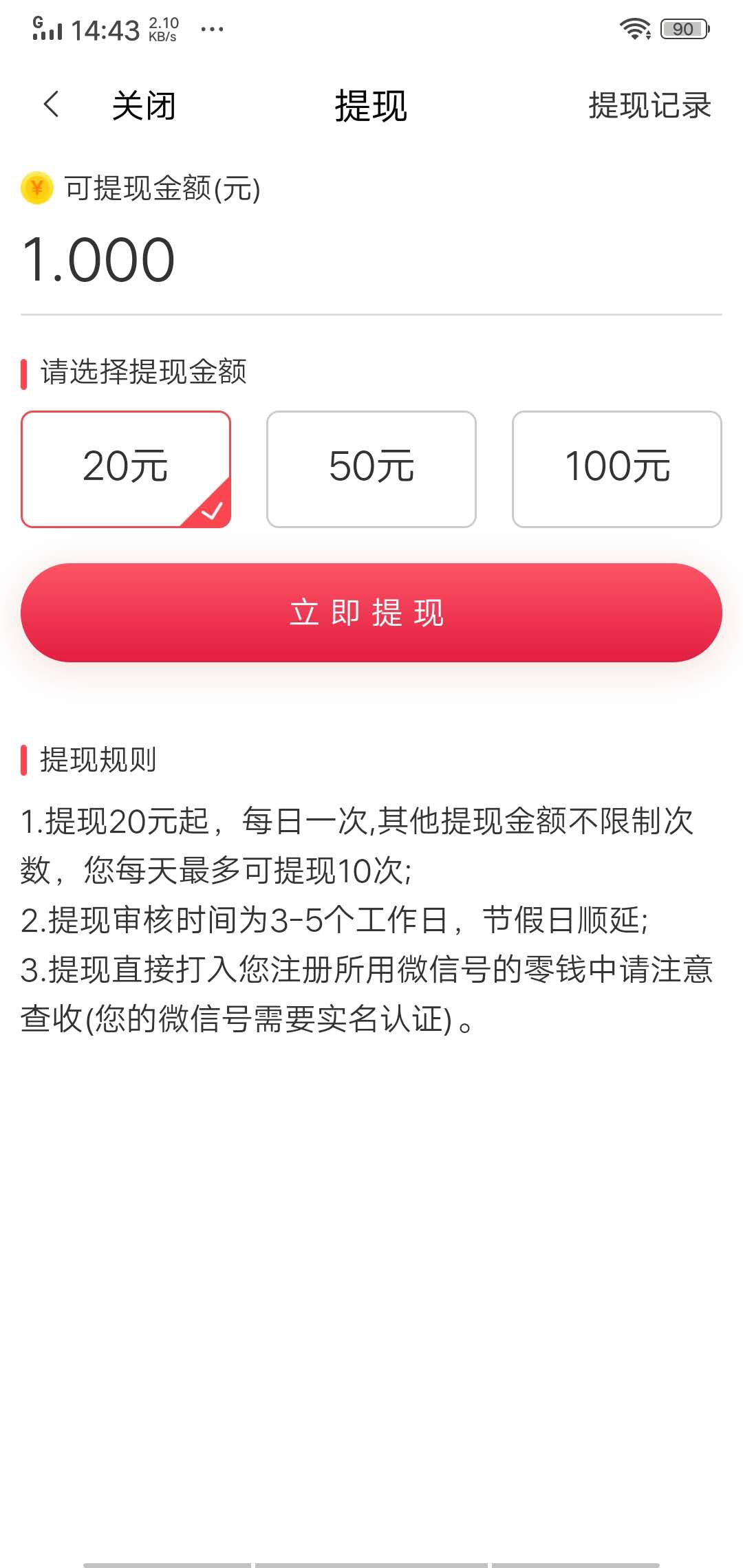This screenshot has width=743, height=1568.
Task: Tap the ellipsis icon in the status bar
Action: (x=213, y=29)
